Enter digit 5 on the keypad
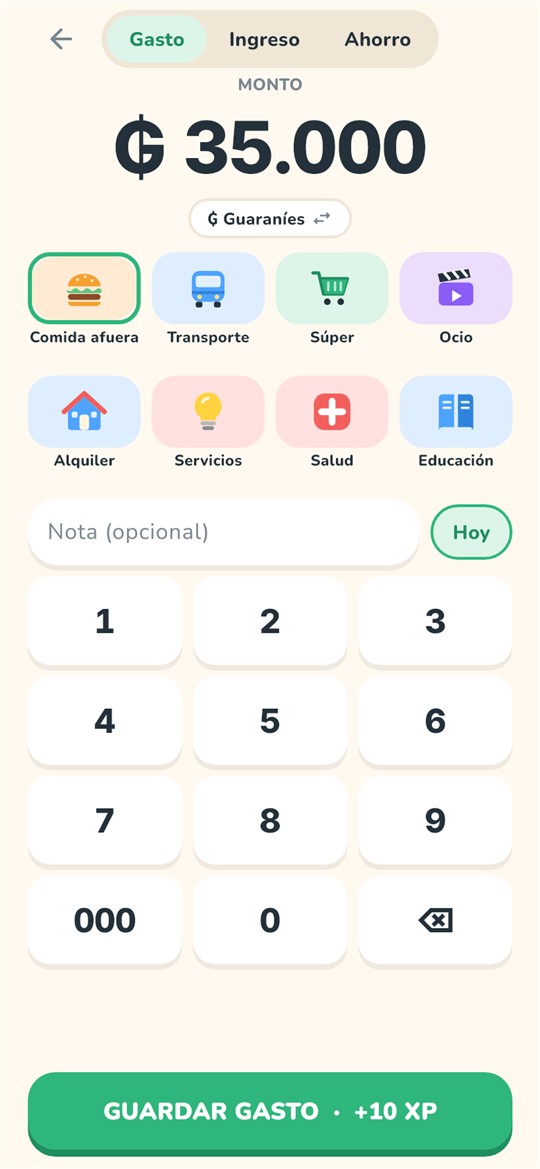540x1169 pixels. (x=270, y=721)
